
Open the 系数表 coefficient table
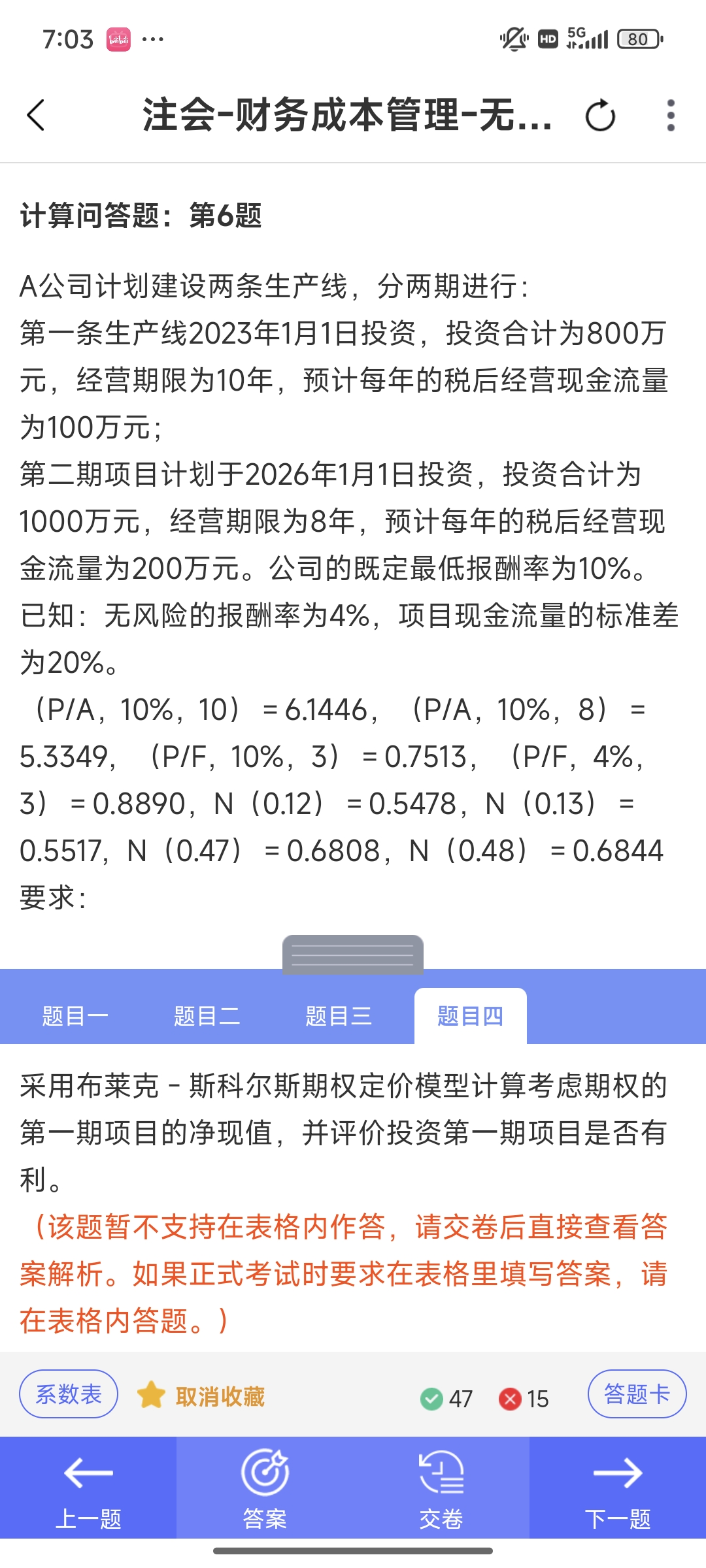(69, 1394)
